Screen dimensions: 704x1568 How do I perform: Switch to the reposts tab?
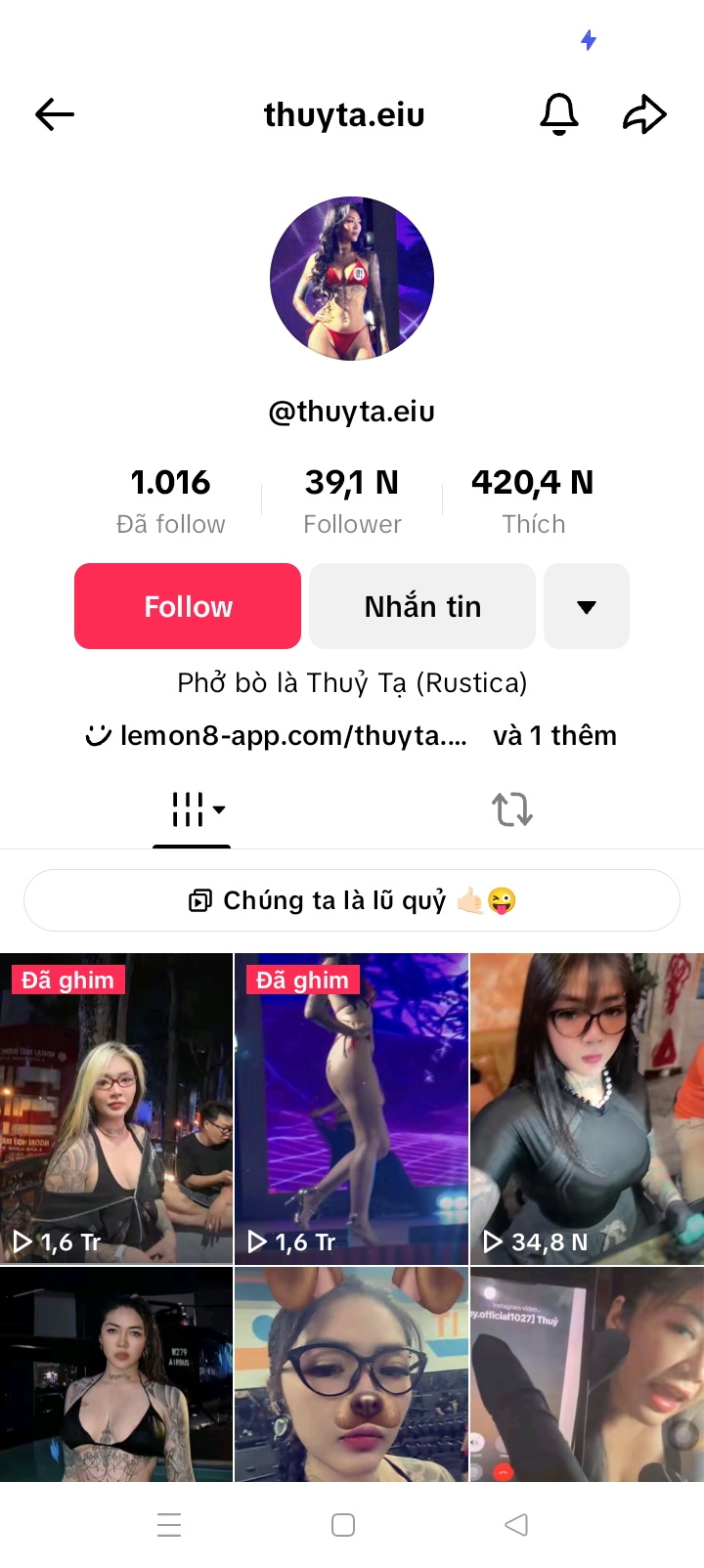511,809
